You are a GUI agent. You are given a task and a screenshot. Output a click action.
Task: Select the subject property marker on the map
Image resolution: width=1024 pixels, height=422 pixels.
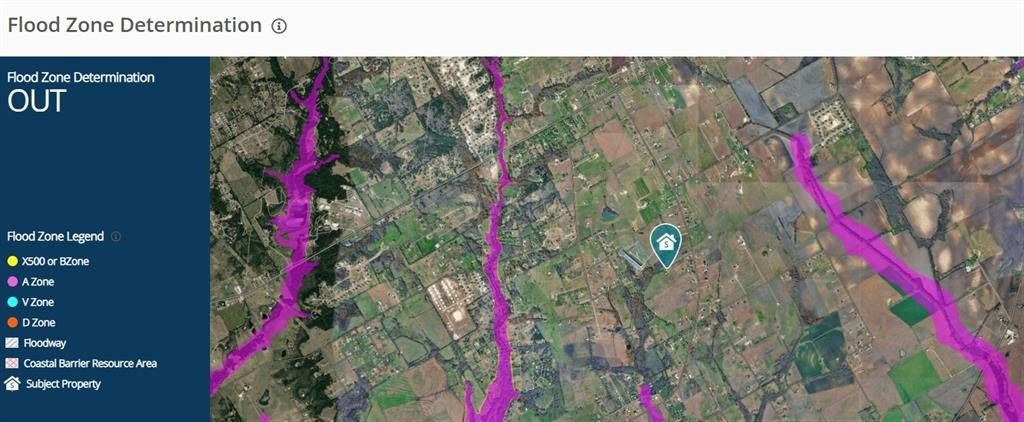click(x=665, y=243)
